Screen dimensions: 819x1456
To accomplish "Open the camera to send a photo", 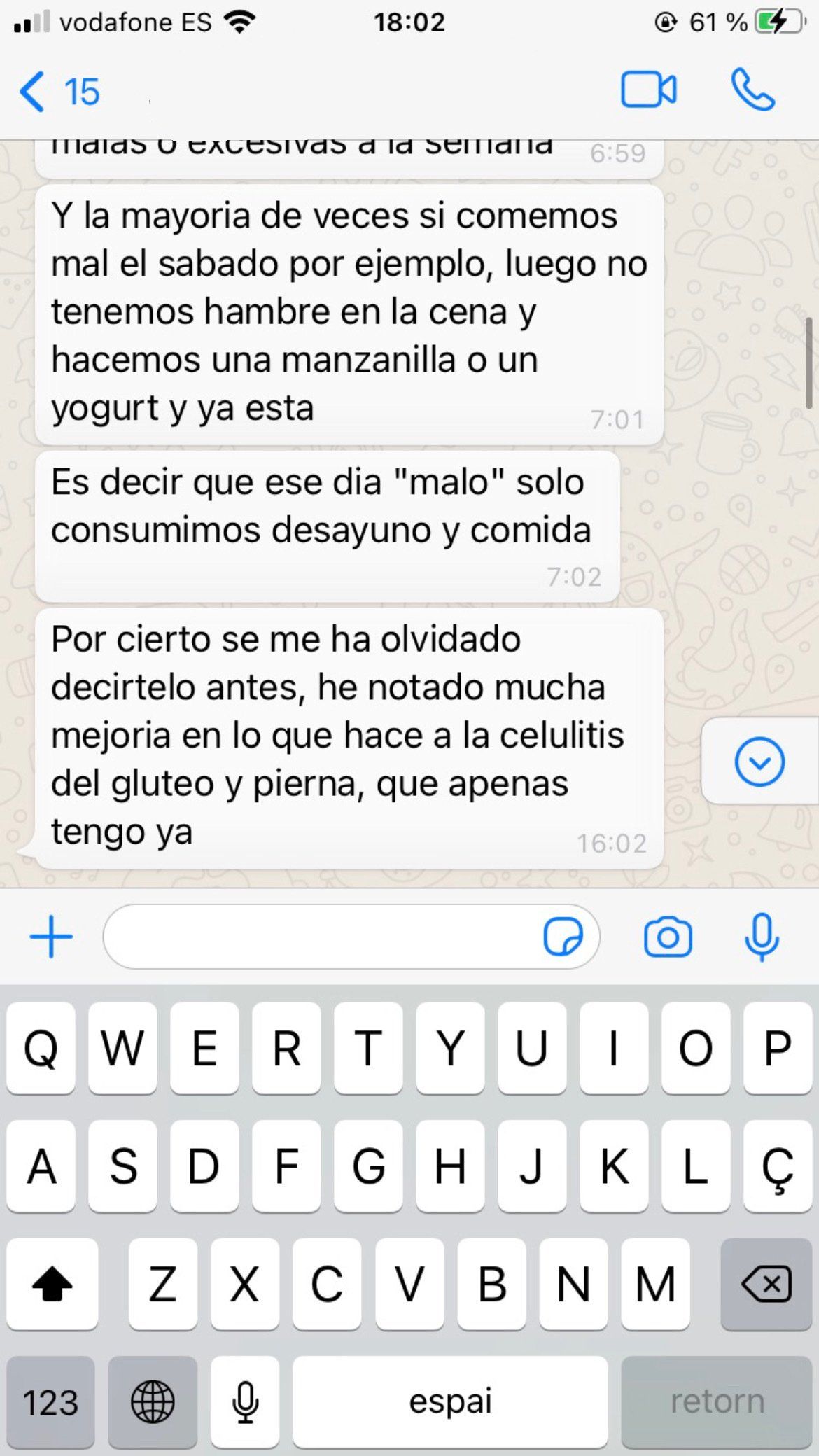I will coord(667,937).
